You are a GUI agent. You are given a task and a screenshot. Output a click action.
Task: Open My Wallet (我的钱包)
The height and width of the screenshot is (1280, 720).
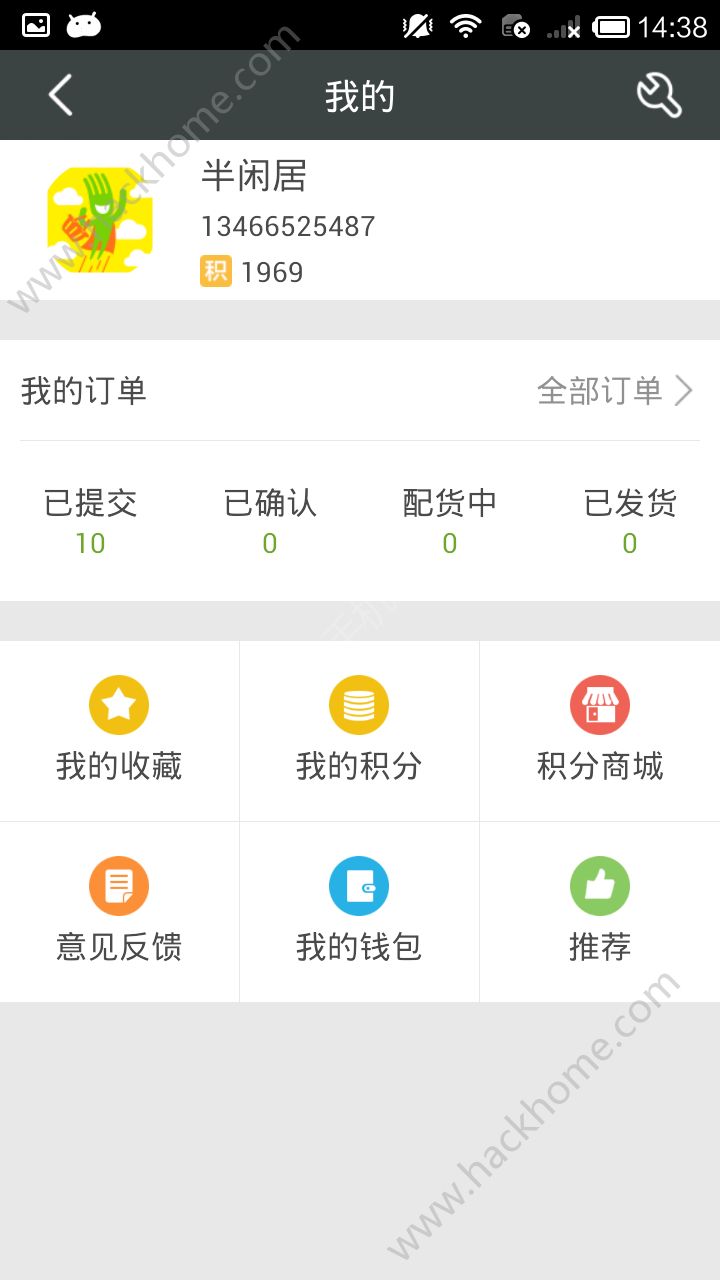(359, 912)
